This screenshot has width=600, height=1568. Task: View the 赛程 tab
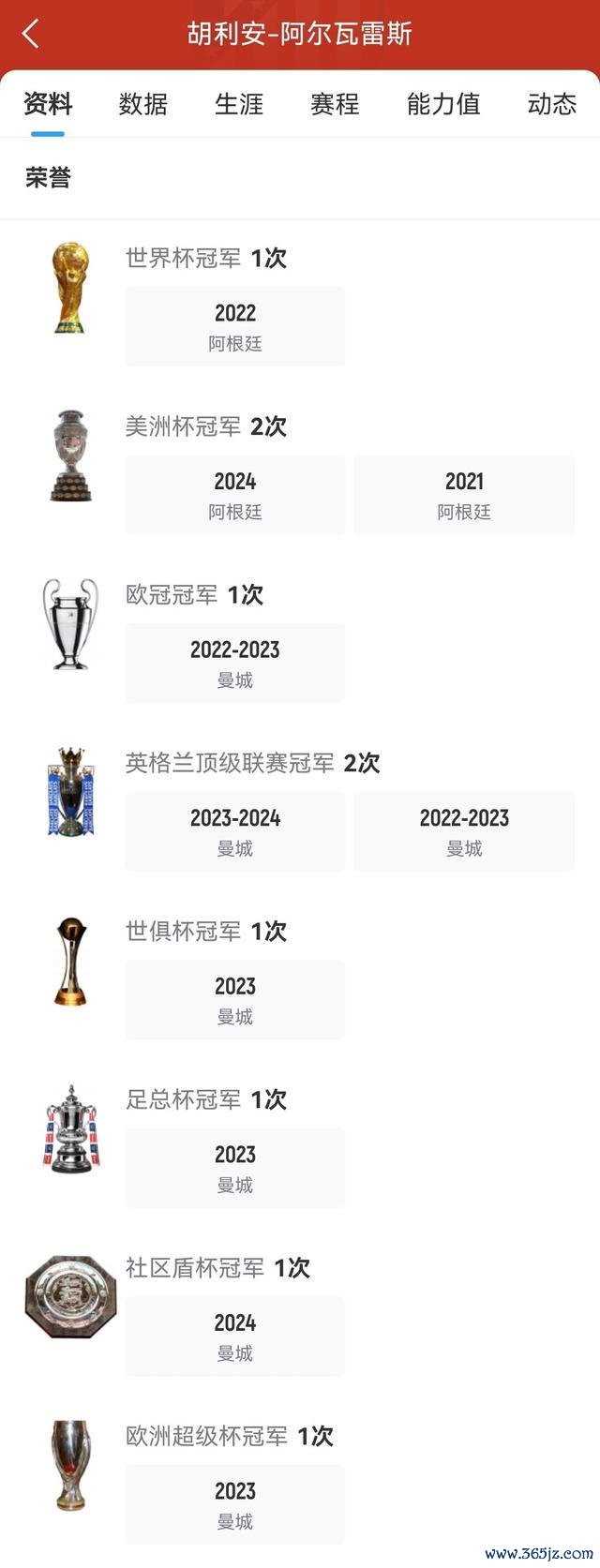(x=335, y=104)
